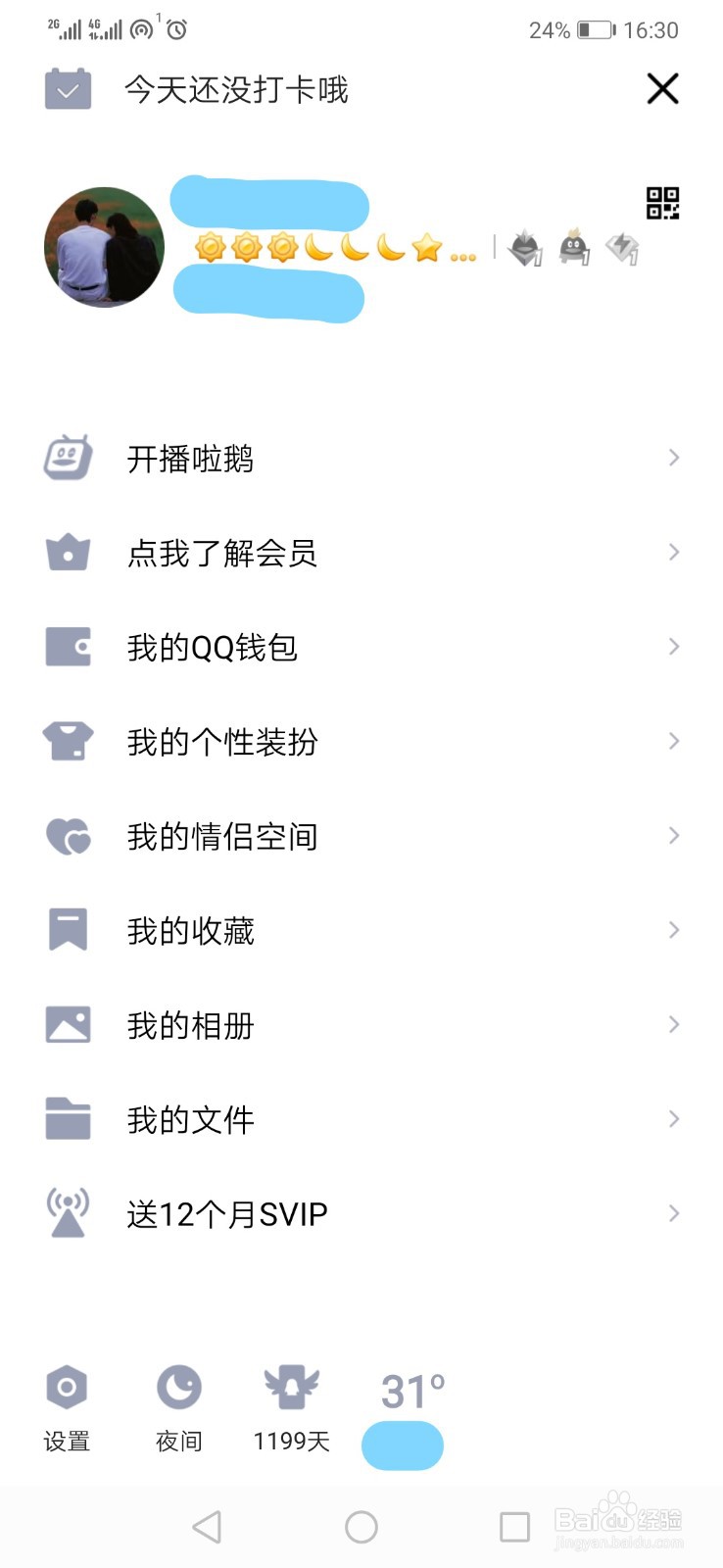
Task: Expand the 我的QQ钱包 row chevron
Action: point(673,647)
